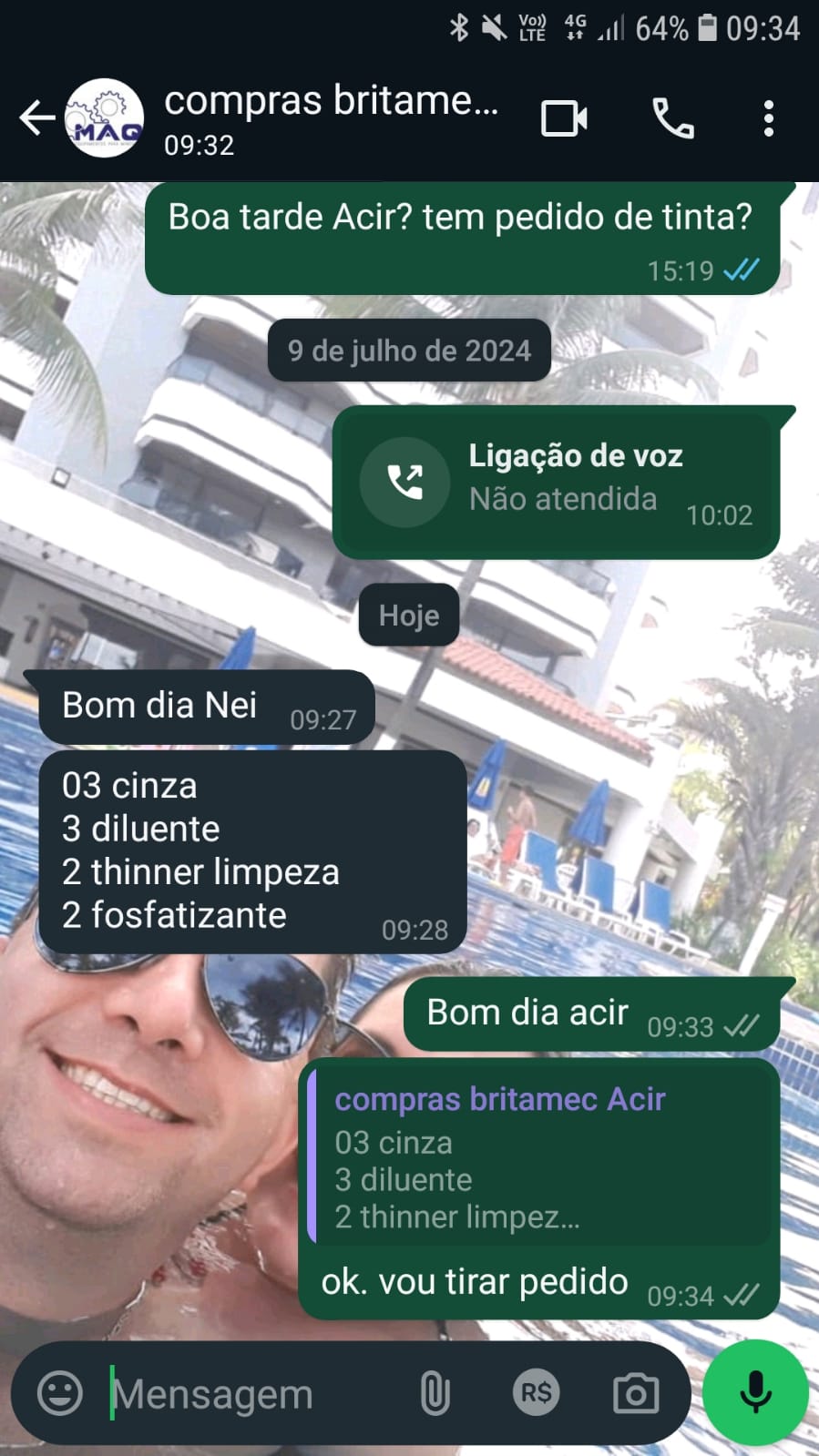
Task: Call back from missed voice call bubble
Action: pos(405,482)
